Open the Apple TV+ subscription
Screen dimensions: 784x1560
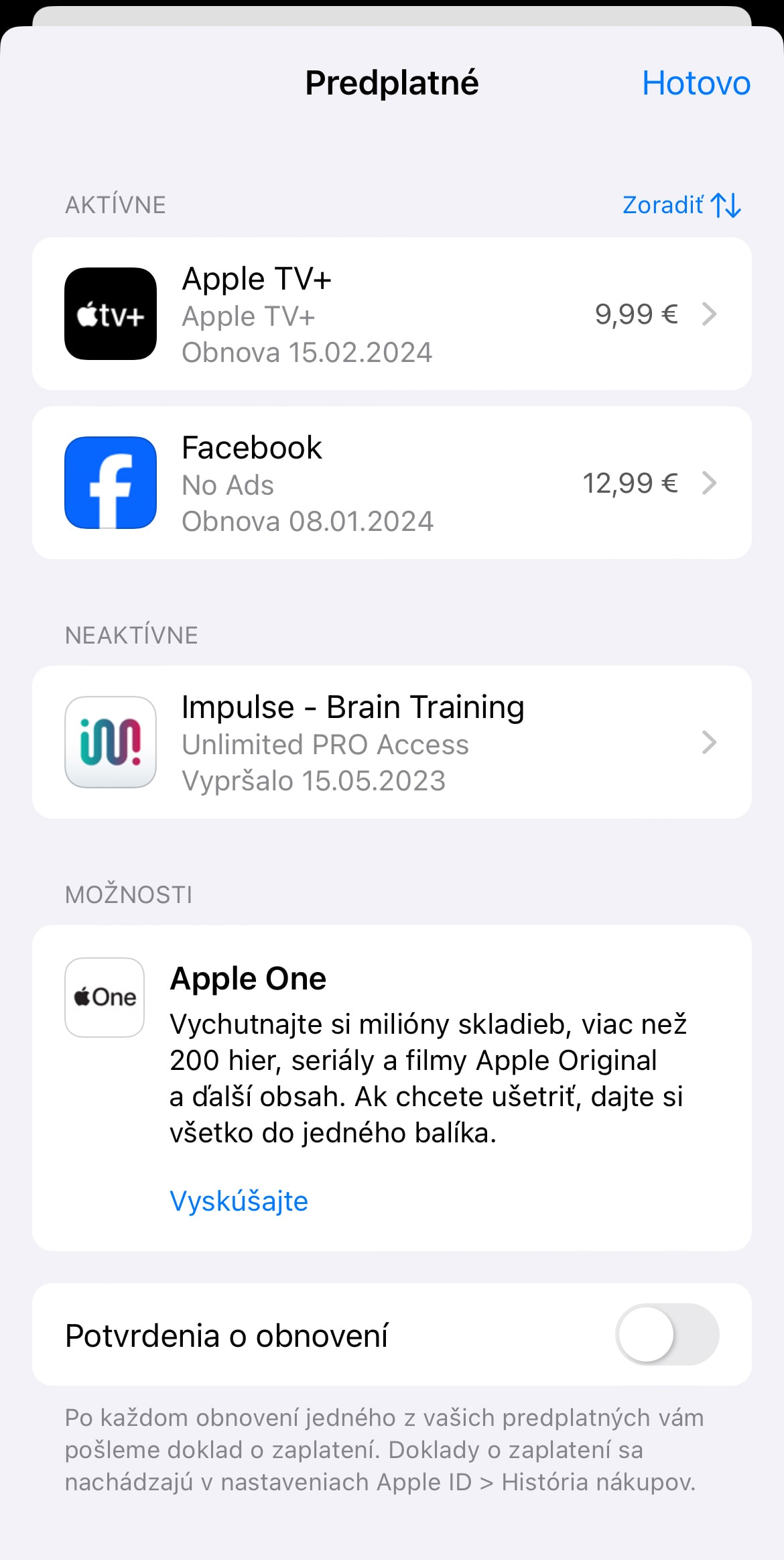point(392,314)
